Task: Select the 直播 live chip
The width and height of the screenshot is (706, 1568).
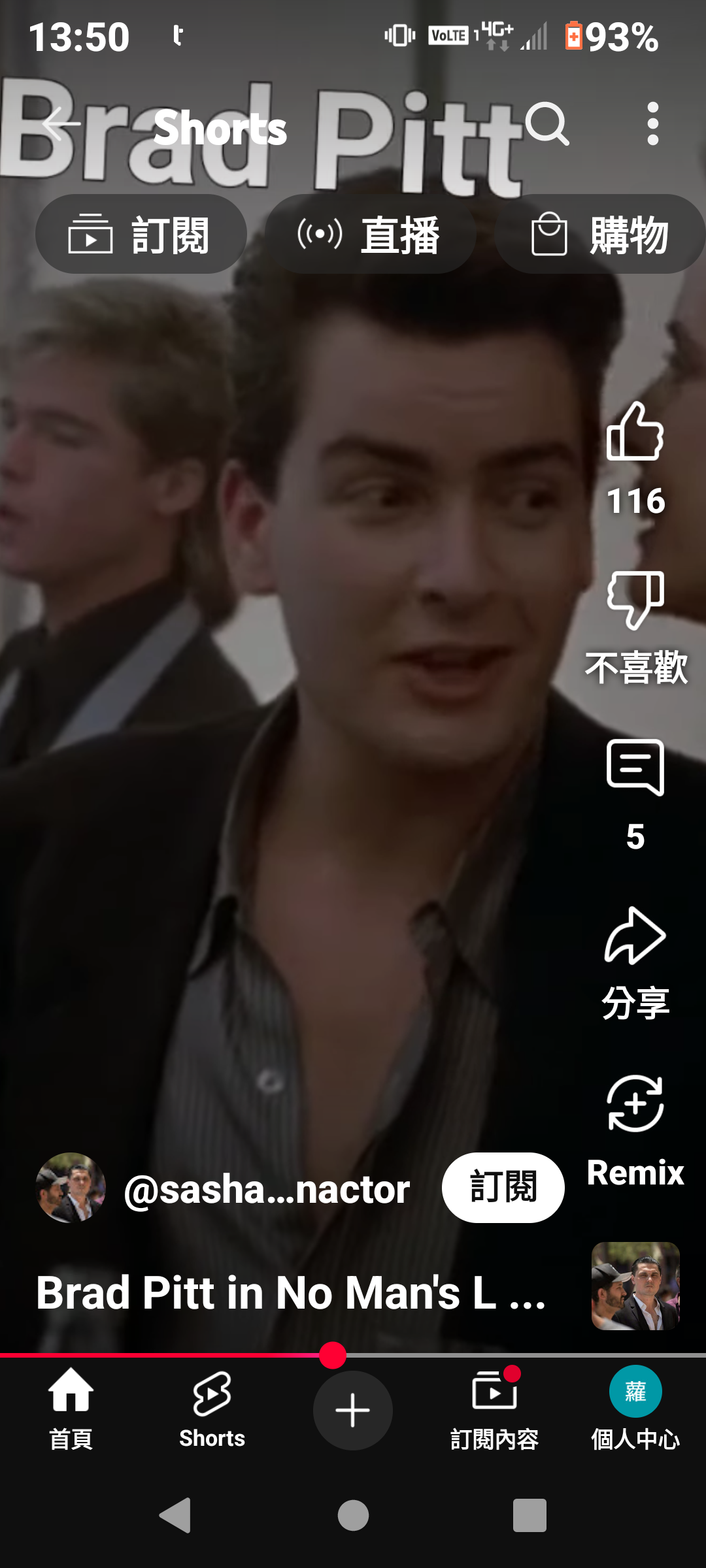Action: (370, 235)
